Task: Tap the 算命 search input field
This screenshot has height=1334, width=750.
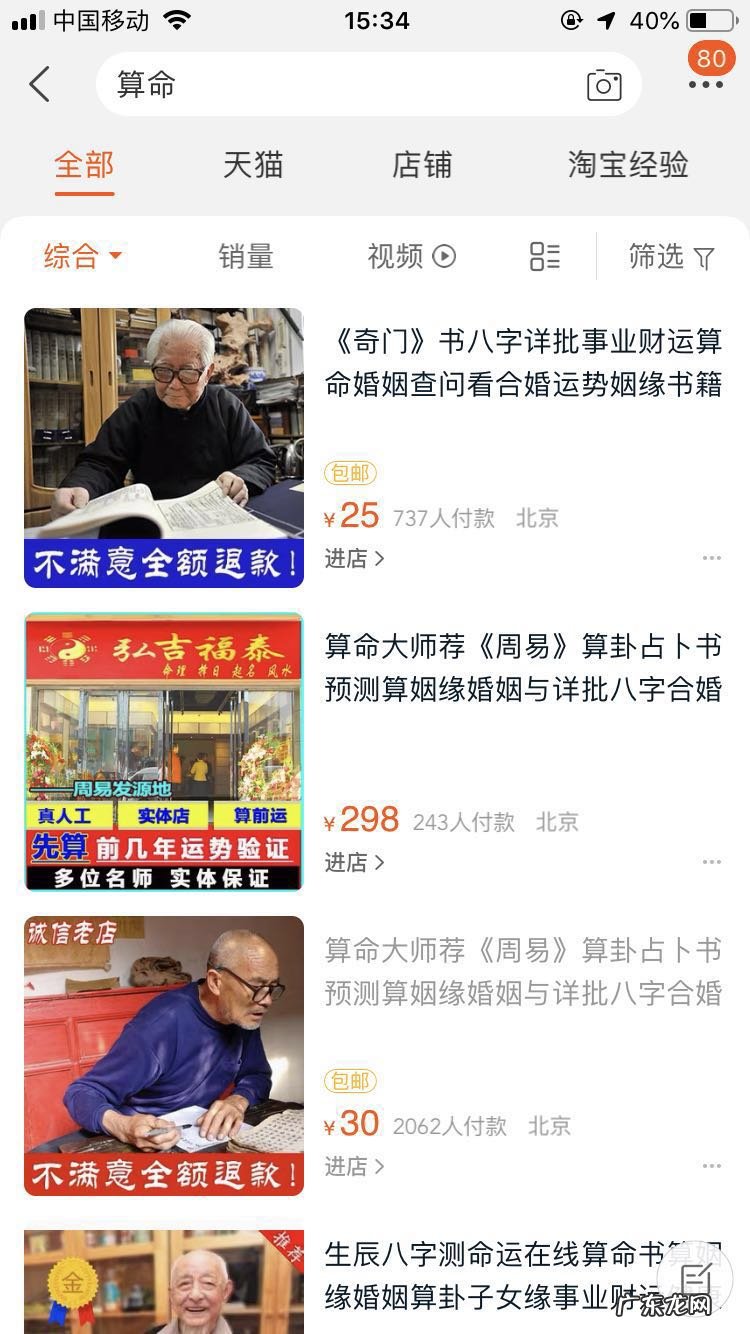Action: pos(300,85)
